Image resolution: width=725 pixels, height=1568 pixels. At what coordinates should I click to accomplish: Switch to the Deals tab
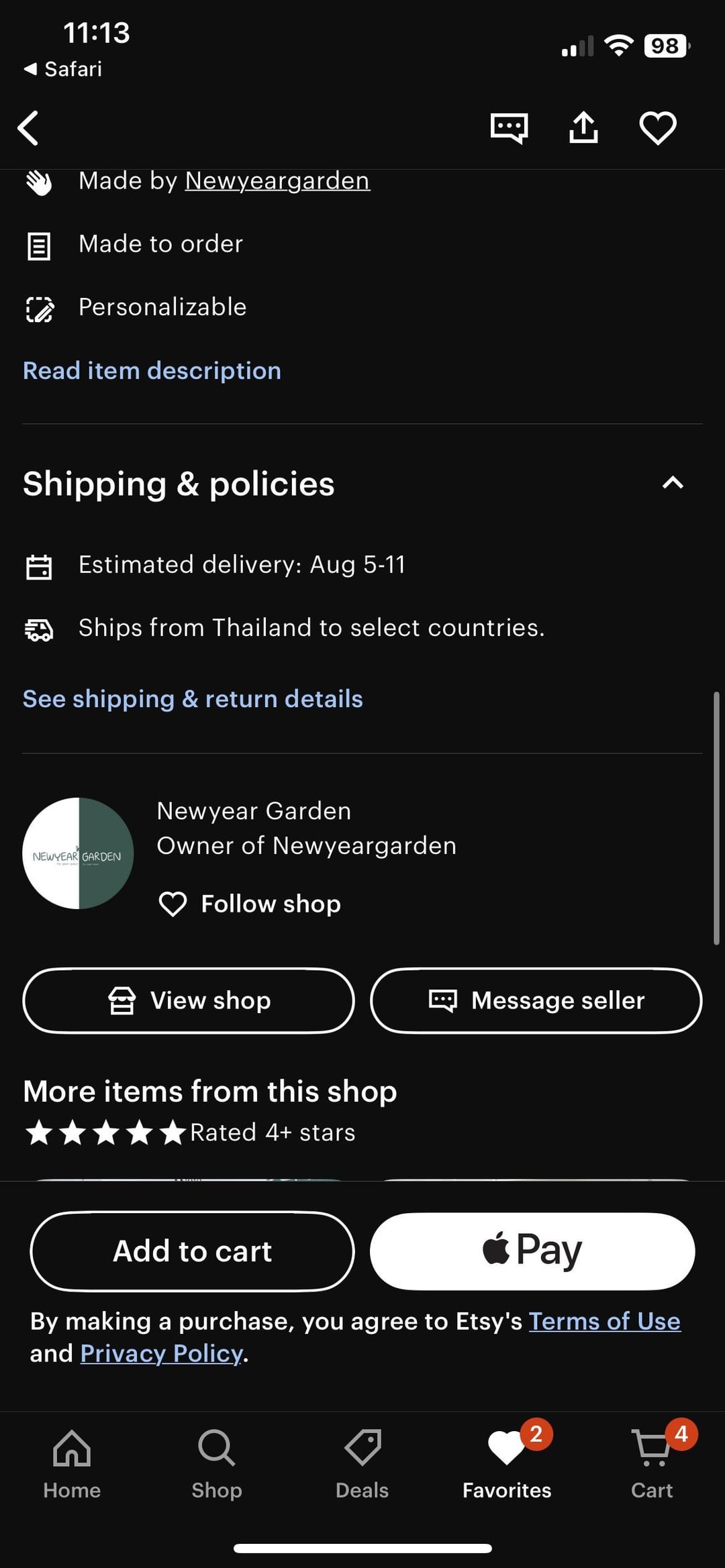click(x=362, y=1464)
